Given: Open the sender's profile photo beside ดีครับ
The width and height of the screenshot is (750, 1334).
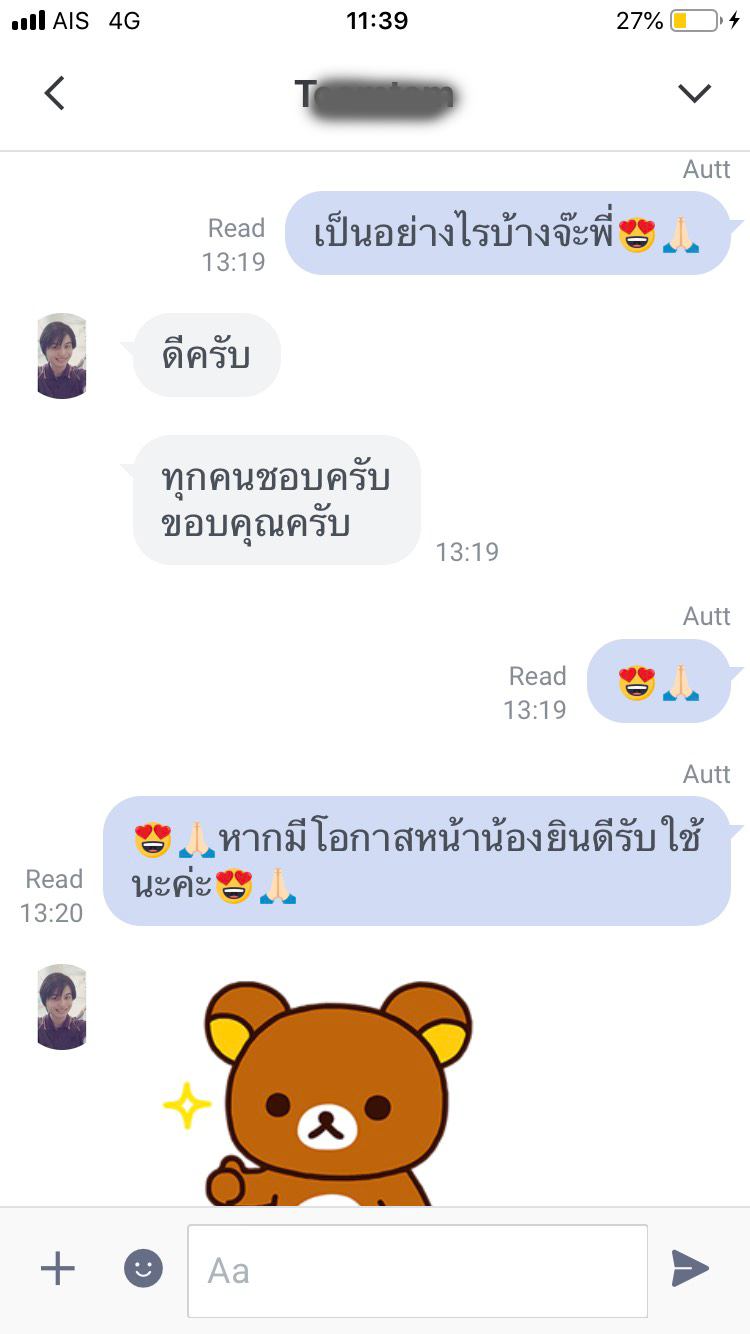Looking at the screenshot, I should [62, 356].
